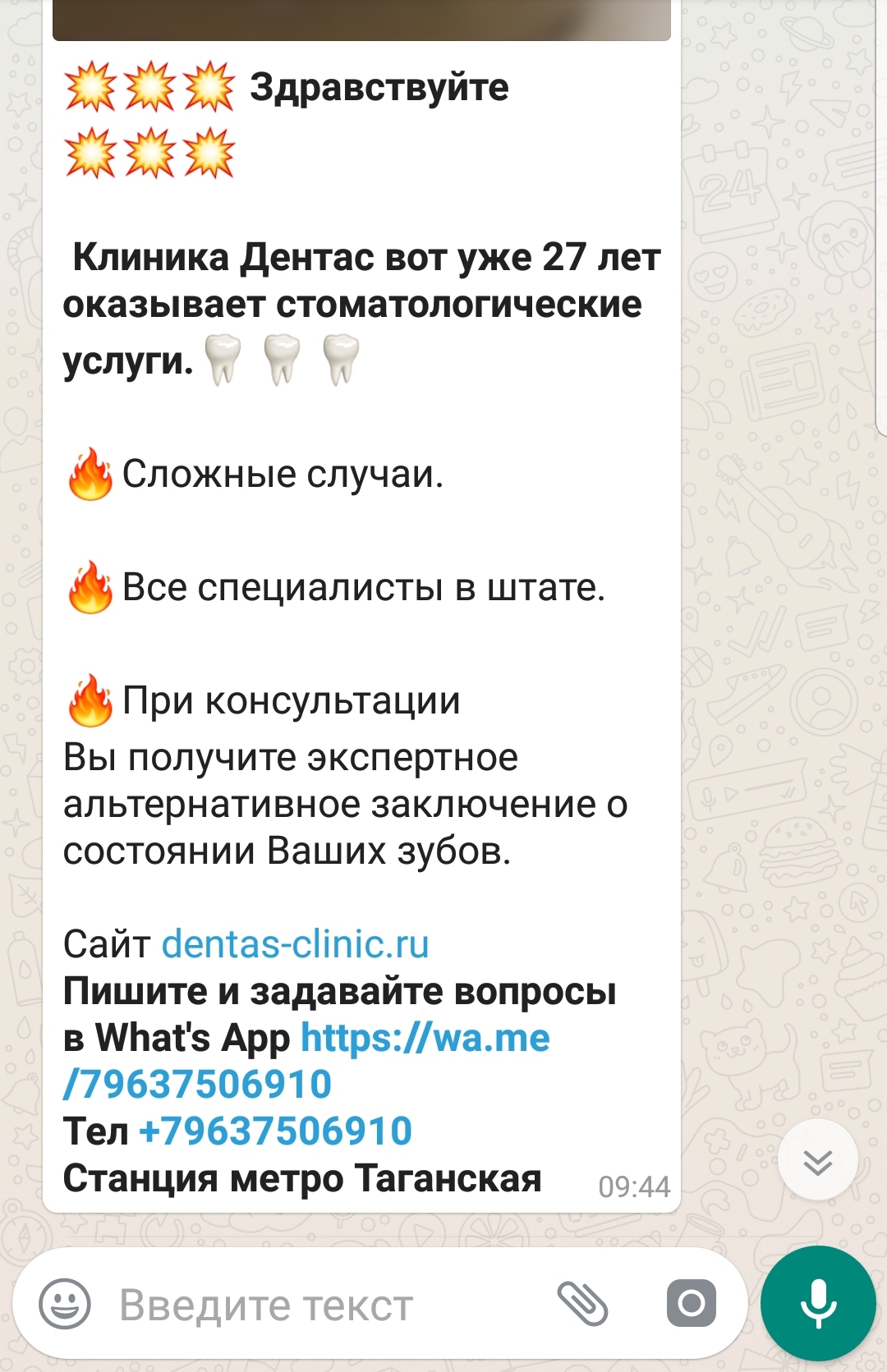This screenshot has width=887, height=1372.
Task: Tap the phone number +79637506910
Action: pos(276,1131)
